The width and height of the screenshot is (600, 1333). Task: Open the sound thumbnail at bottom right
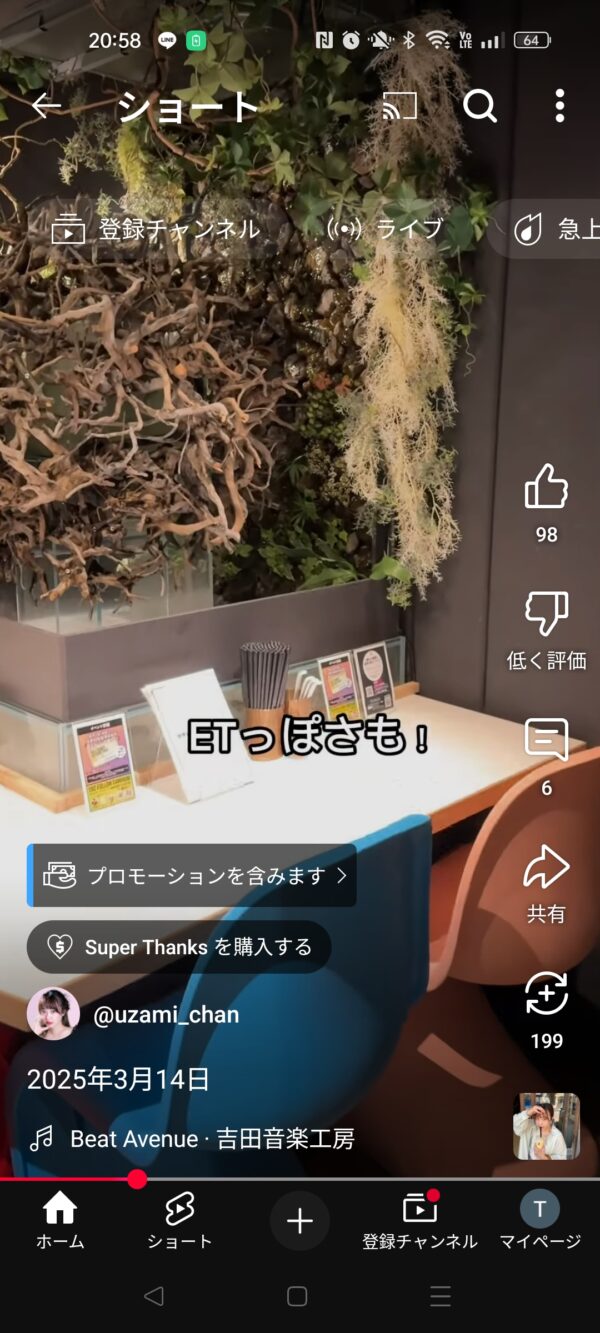[x=546, y=1126]
